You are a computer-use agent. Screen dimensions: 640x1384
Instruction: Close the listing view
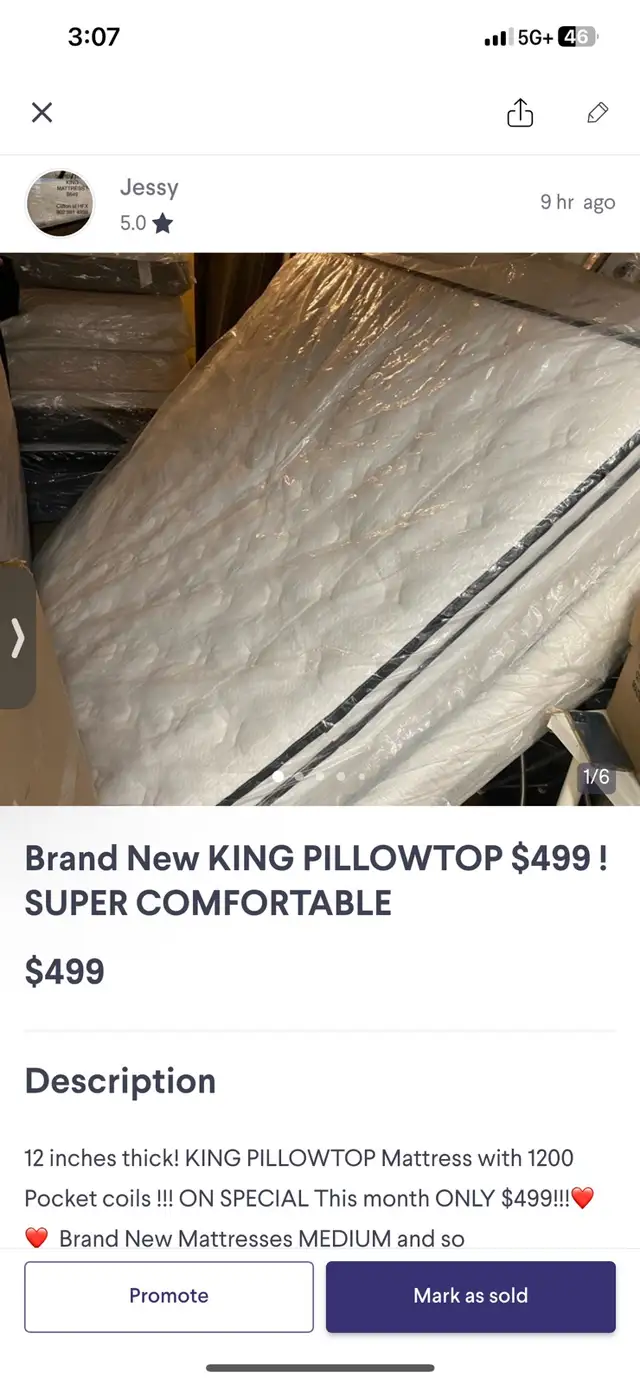pyautogui.click(x=42, y=112)
